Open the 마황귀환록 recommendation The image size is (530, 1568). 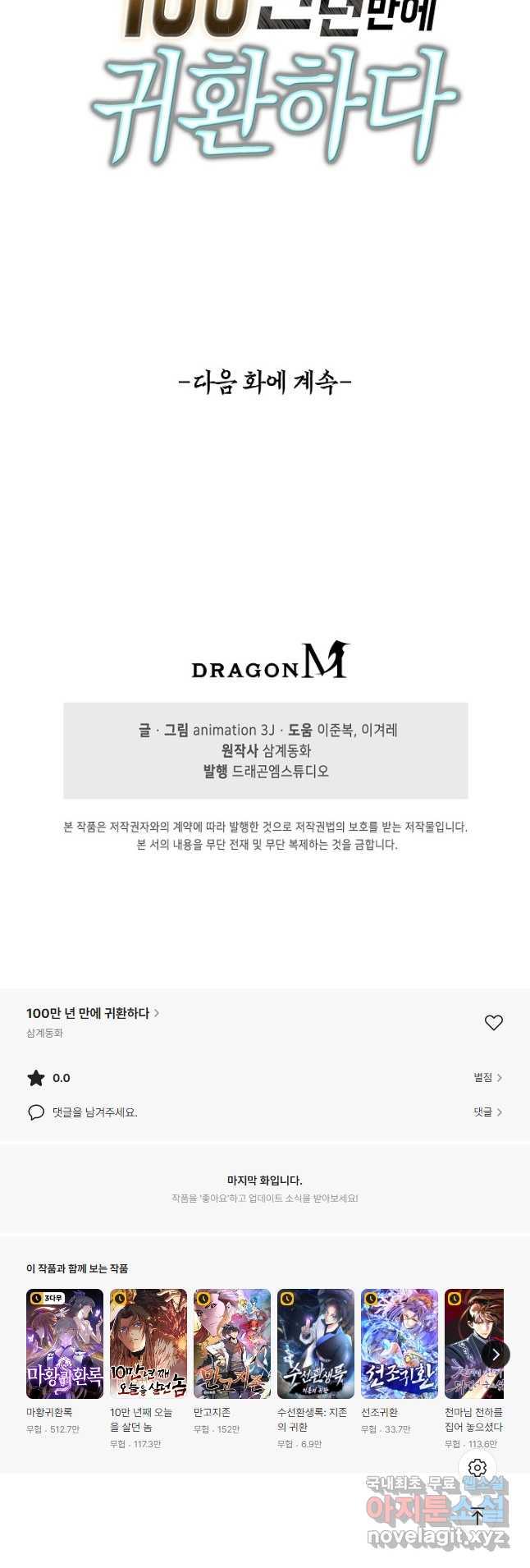(65, 1343)
